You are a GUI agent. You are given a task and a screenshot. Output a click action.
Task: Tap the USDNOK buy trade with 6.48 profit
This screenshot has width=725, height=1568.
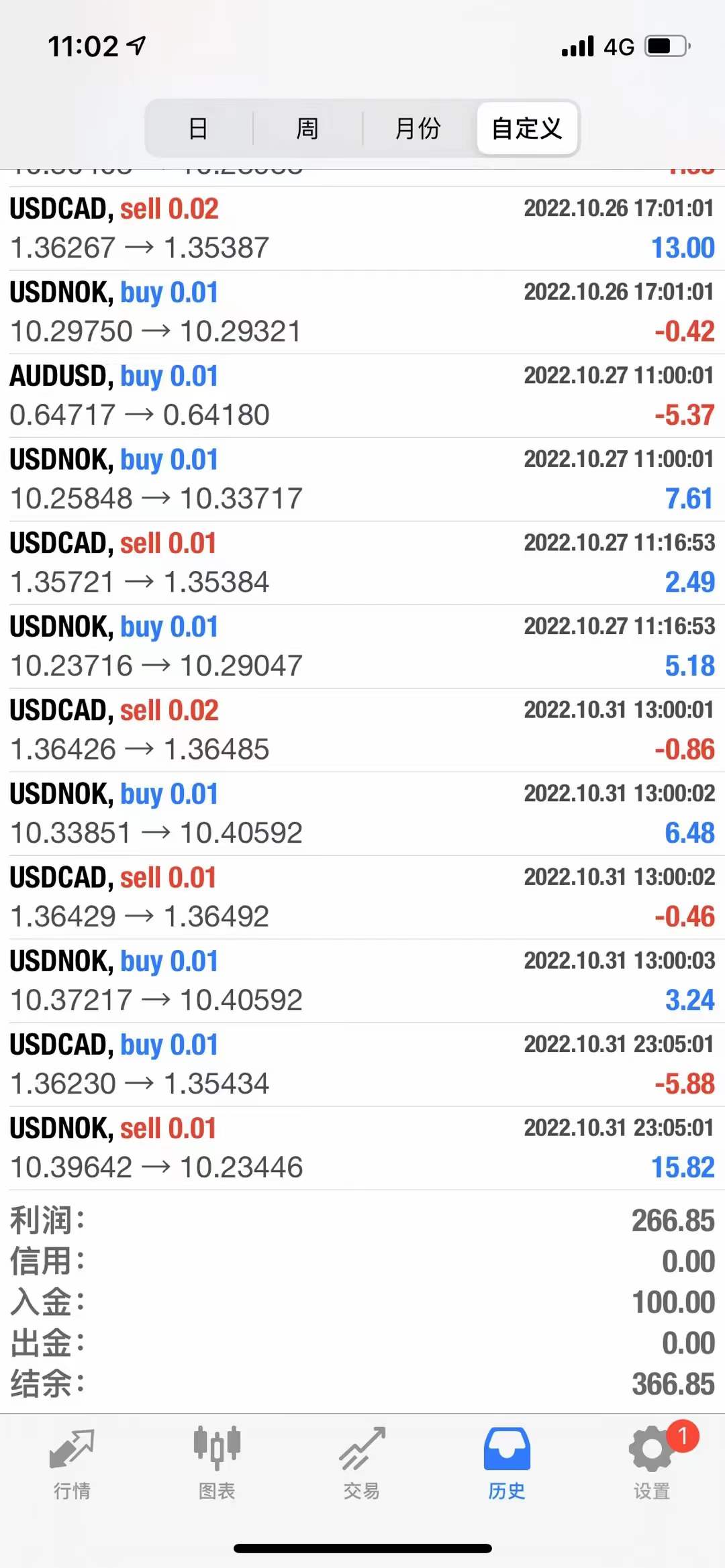tap(362, 814)
